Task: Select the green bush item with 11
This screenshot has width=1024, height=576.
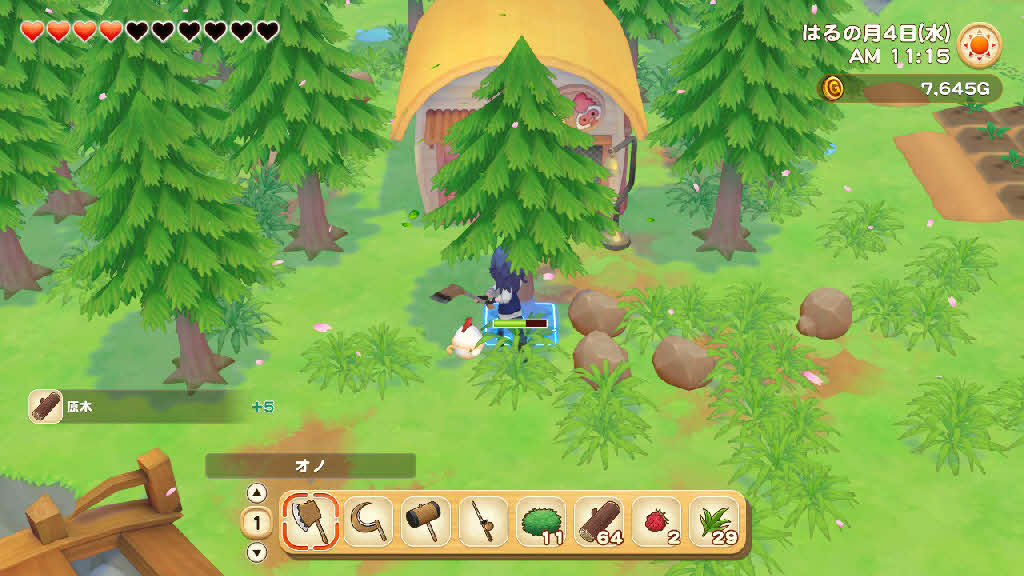Action: [x=542, y=521]
